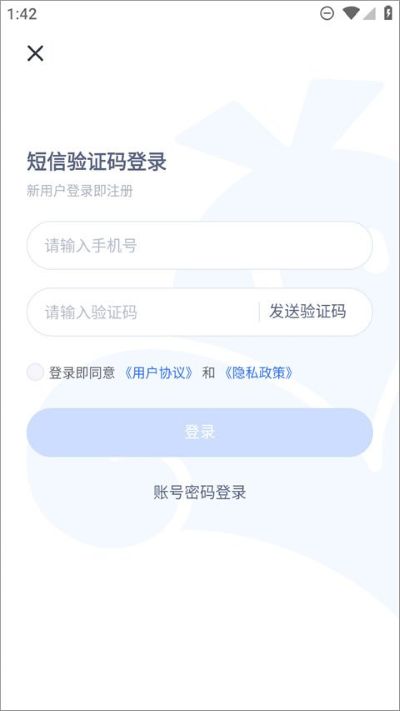Tap the phone number input field

(200, 245)
